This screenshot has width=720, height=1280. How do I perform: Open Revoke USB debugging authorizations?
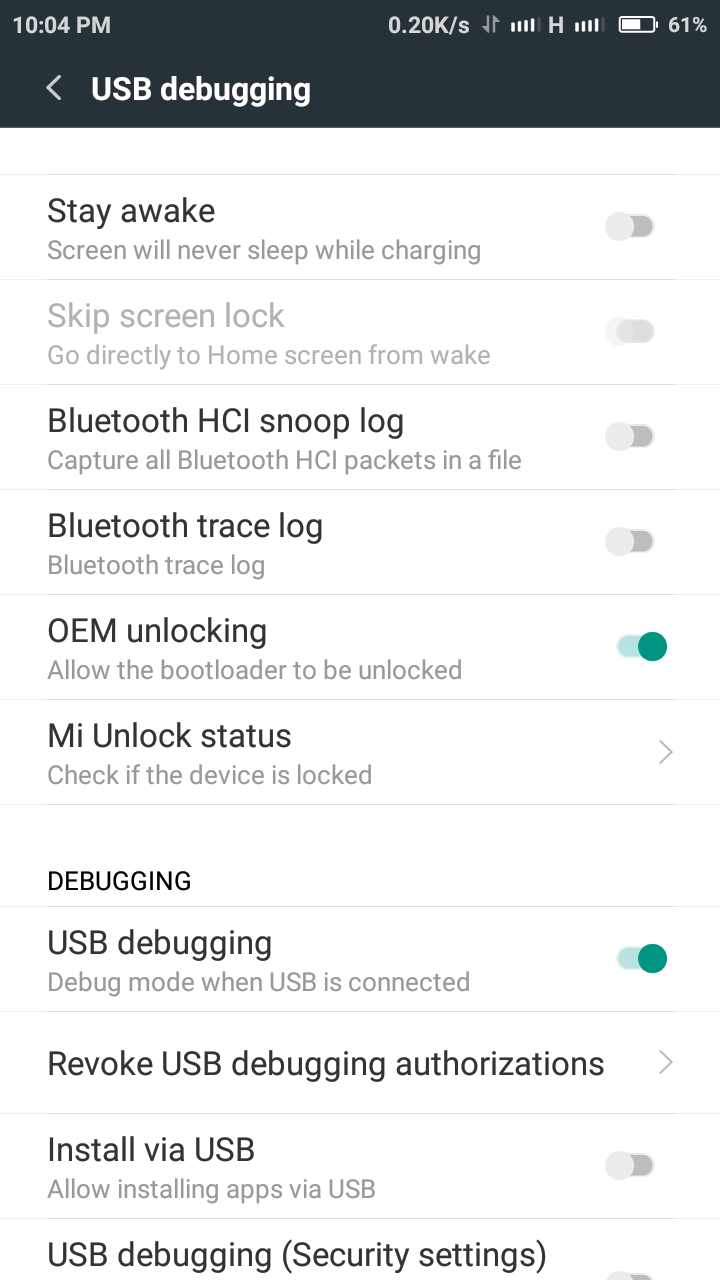pos(360,1063)
